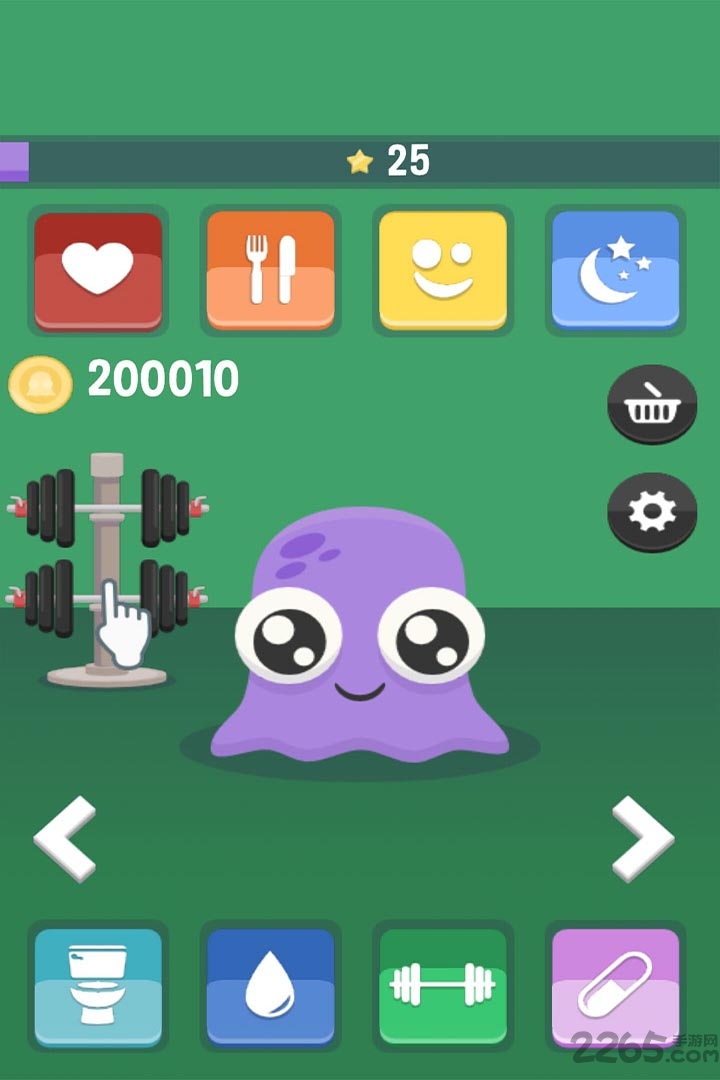The height and width of the screenshot is (1080, 720).
Task: Select the water drop wash button
Action: point(271,986)
